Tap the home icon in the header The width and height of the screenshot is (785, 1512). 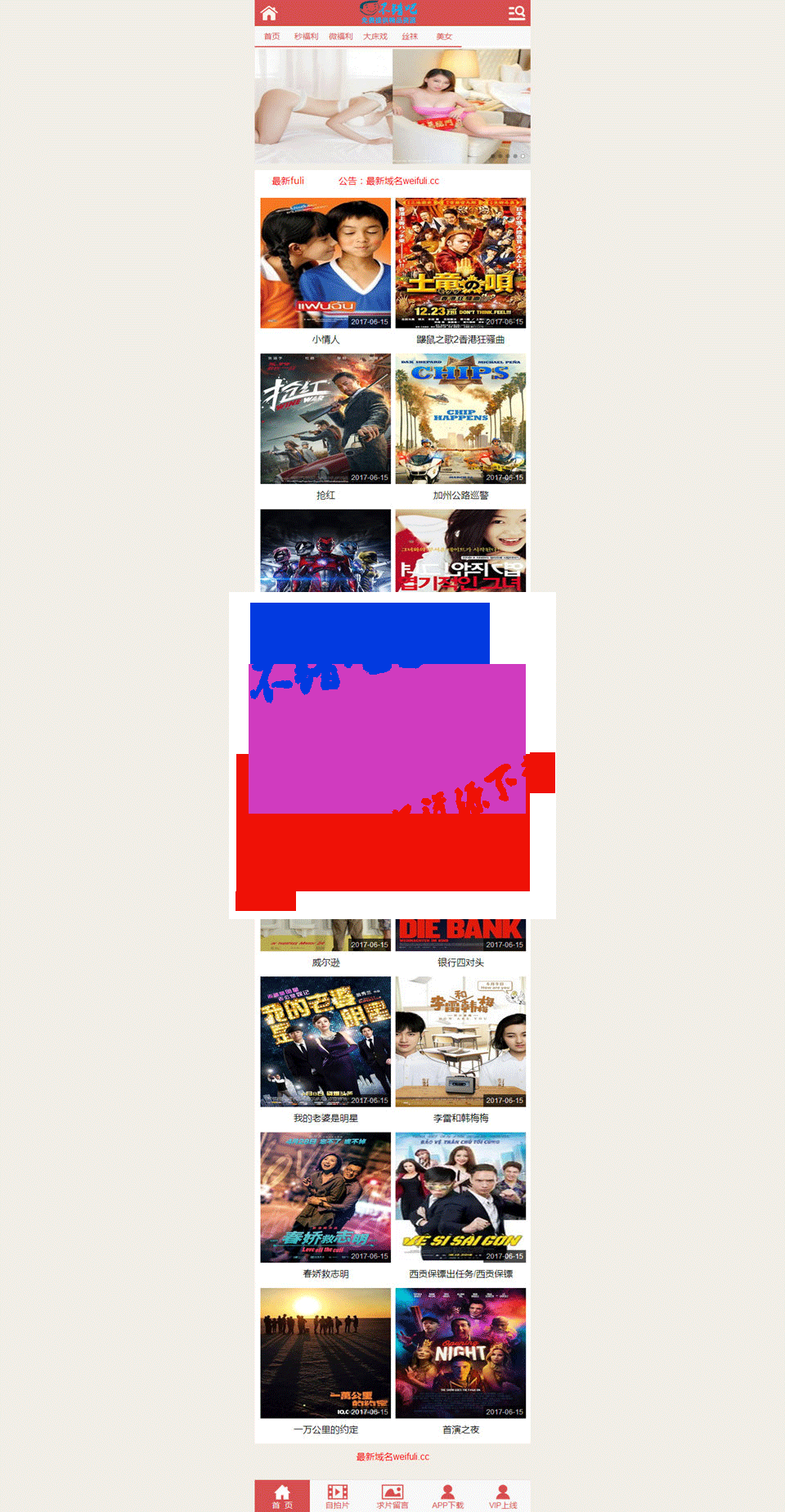(269, 13)
